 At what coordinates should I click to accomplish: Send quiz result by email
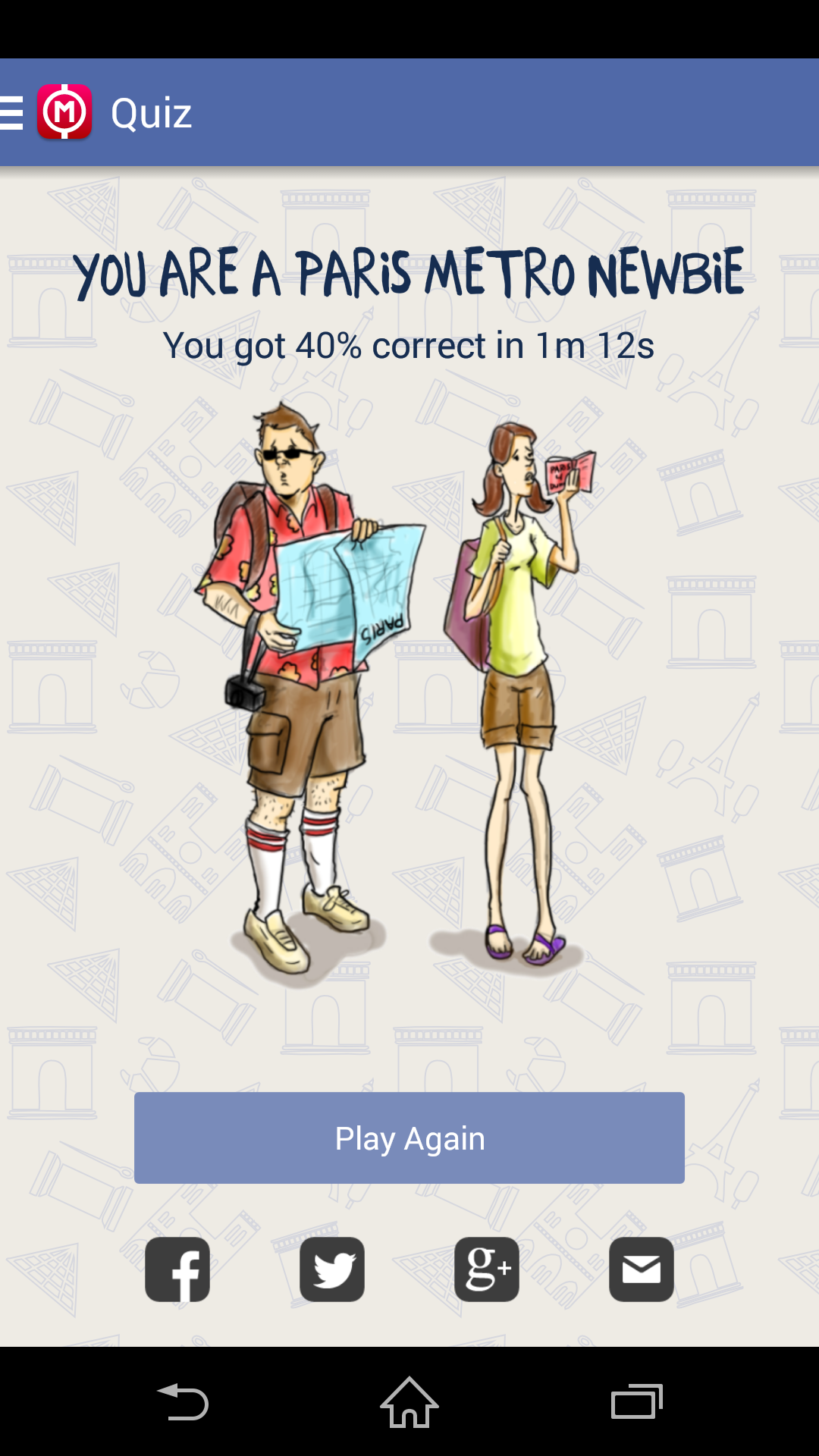click(x=642, y=1269)
